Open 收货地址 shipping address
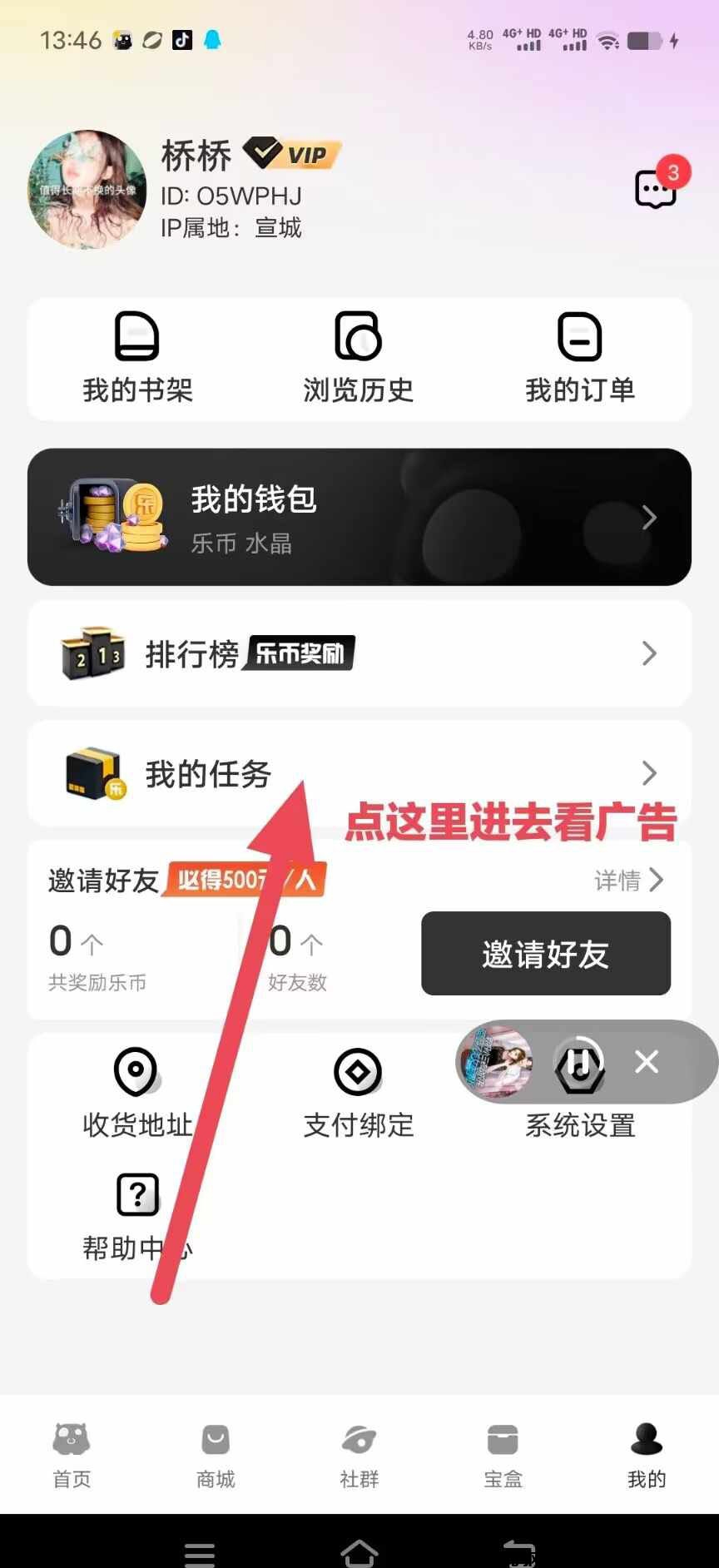The width and height of the screenshot is (719, 1568). pos(137,1092)
